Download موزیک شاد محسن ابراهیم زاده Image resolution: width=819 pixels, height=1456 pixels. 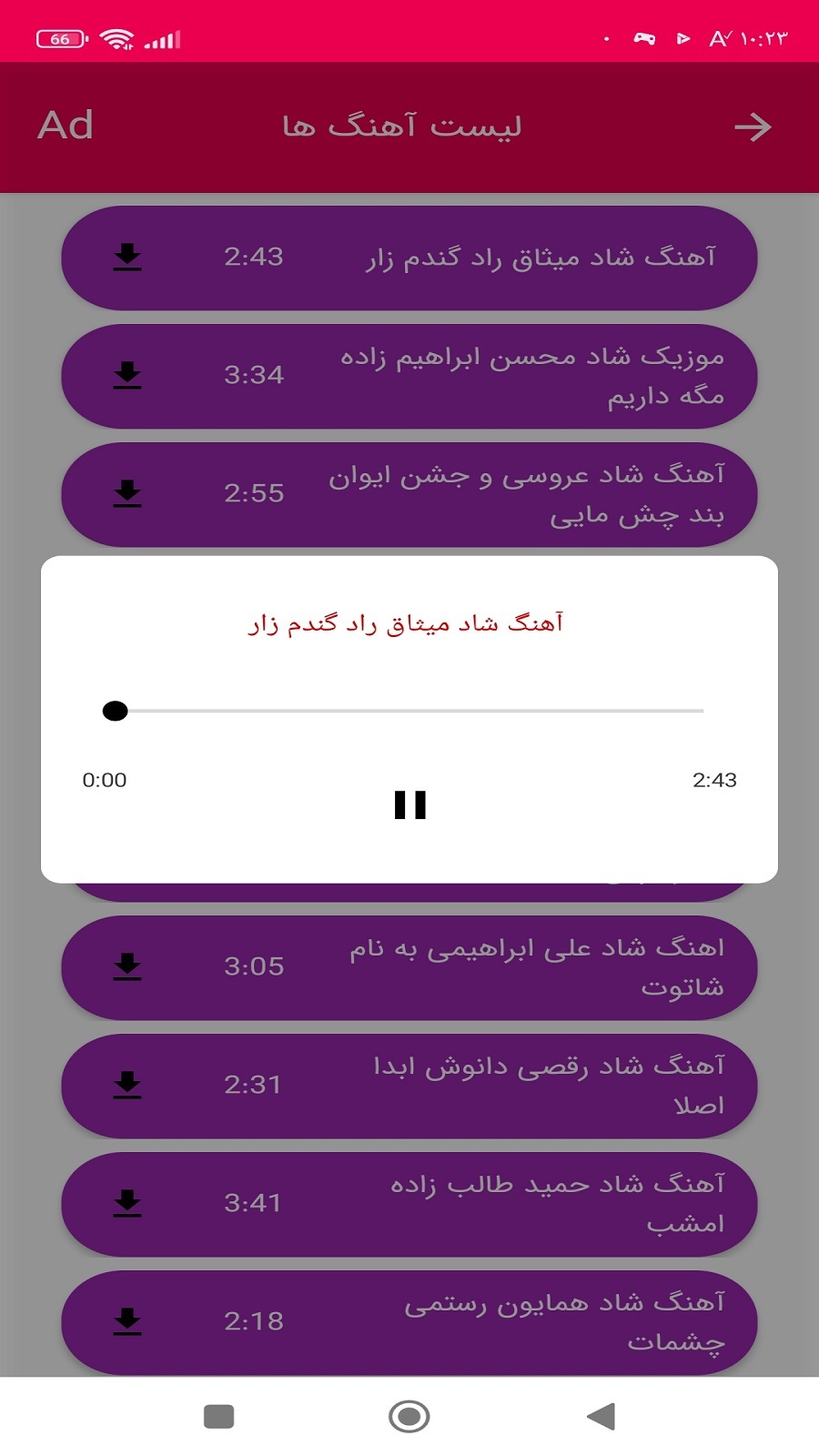click(x=127, y=376)
